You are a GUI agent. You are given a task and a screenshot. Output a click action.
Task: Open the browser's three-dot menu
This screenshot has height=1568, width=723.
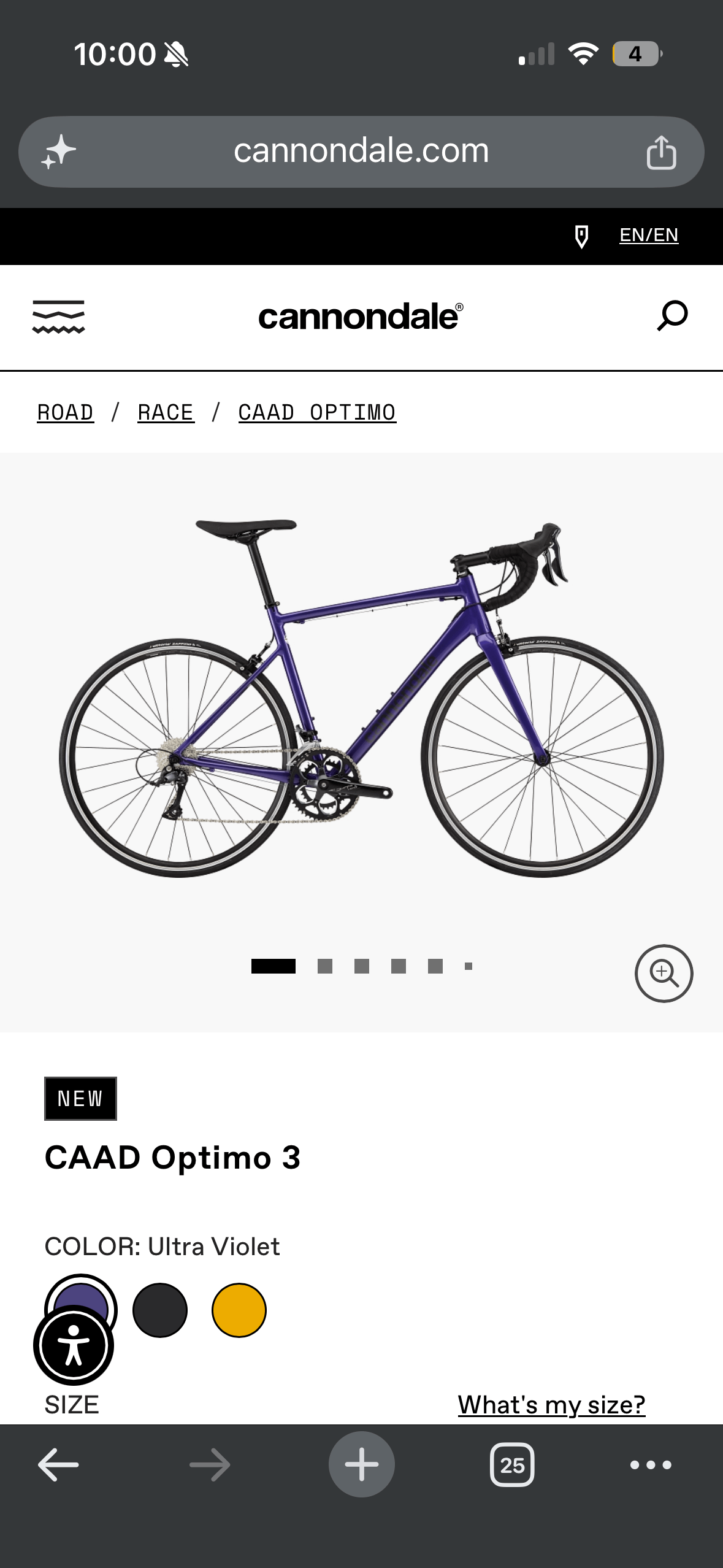[651, 1464]
